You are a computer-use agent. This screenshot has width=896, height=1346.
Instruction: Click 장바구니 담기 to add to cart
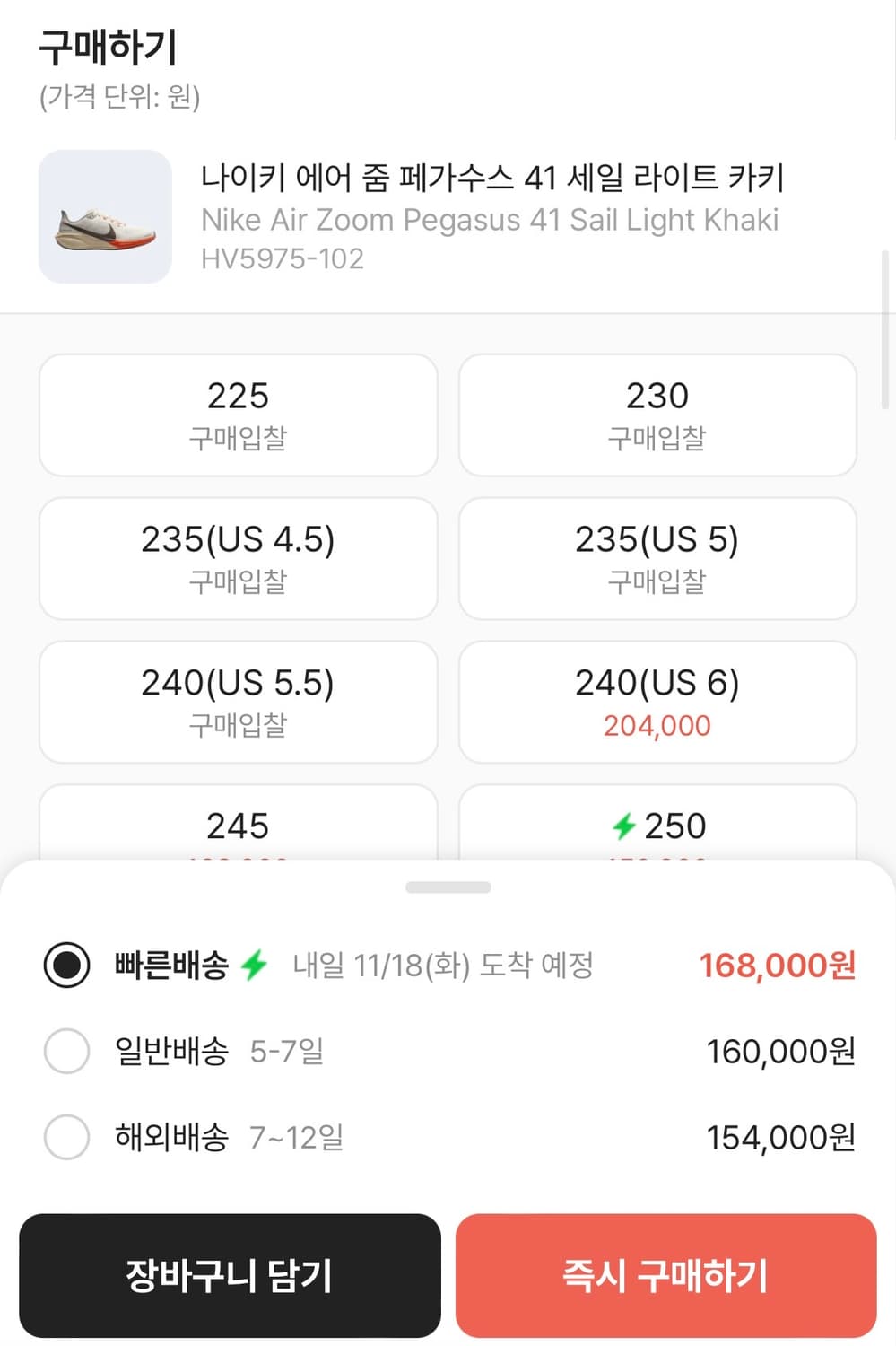(x=231, y=1277)
